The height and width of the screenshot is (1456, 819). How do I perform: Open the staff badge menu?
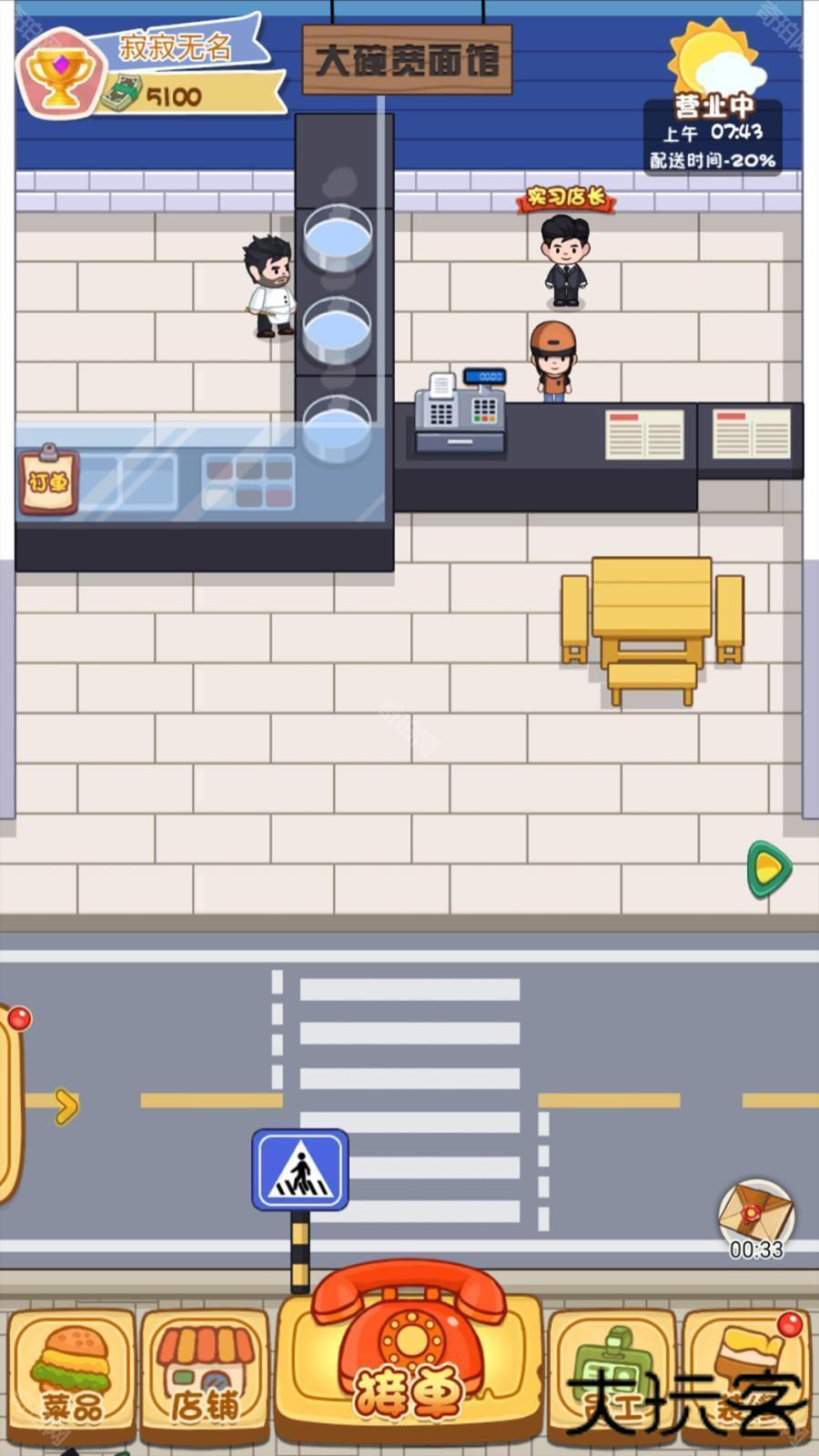[x=612, y=1376]
